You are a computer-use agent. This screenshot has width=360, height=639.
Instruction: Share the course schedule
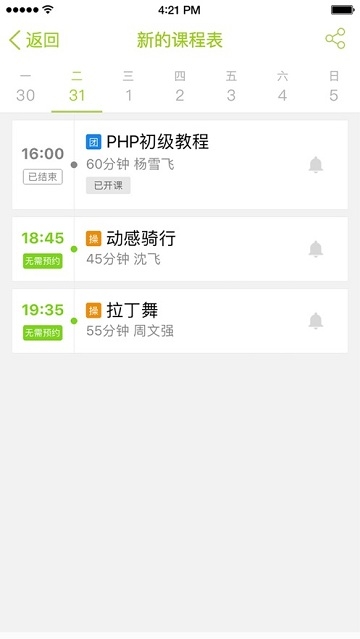335,39
